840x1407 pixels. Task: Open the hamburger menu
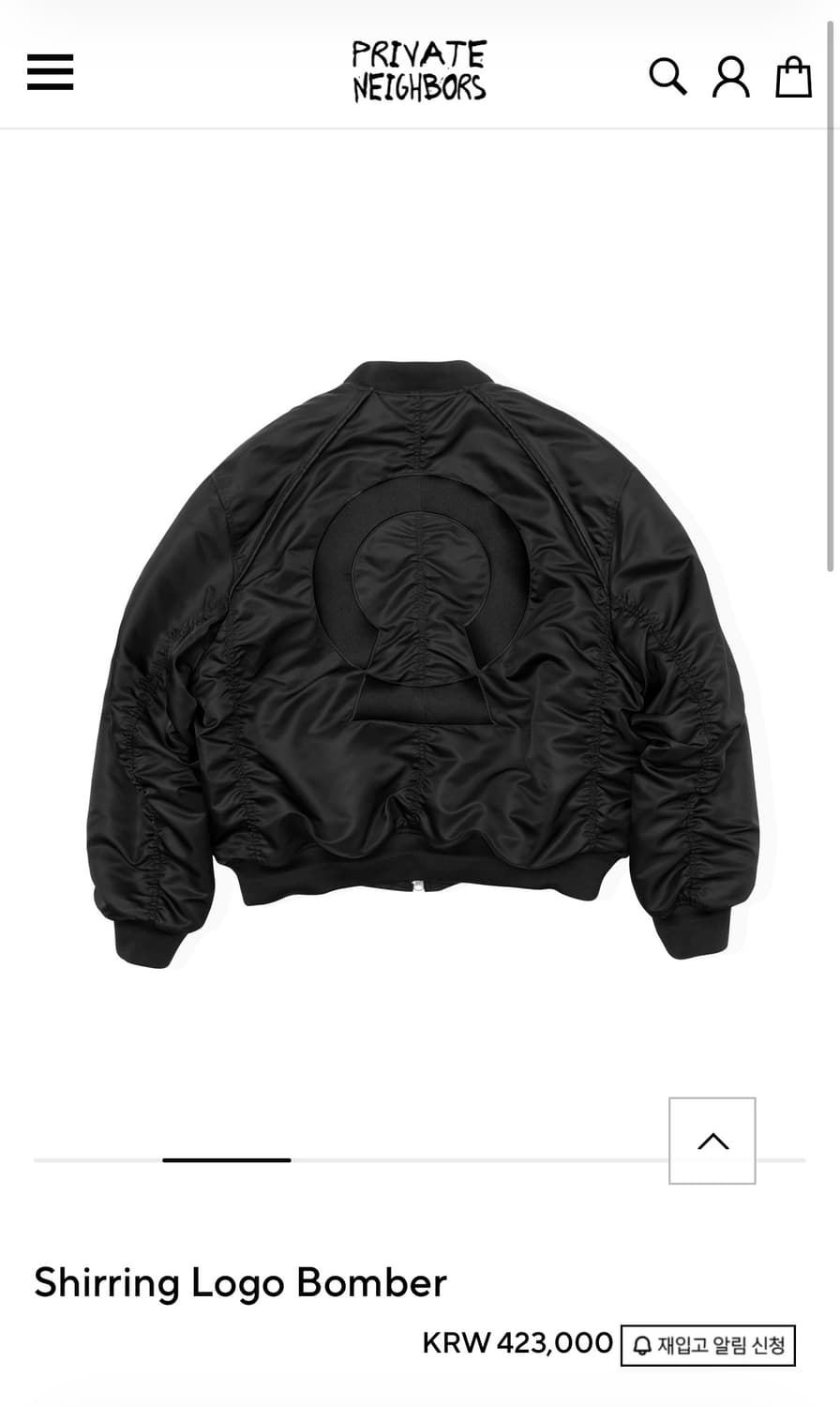click(x=51, y=72)
